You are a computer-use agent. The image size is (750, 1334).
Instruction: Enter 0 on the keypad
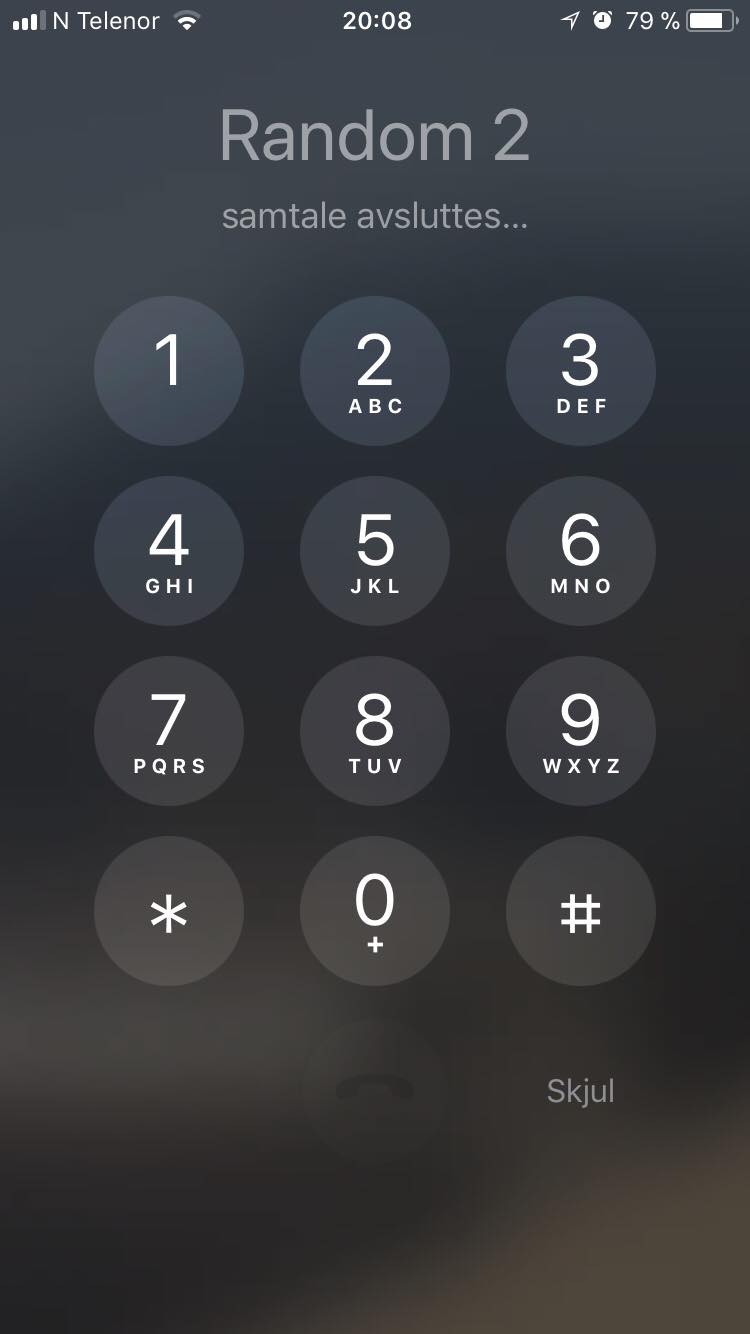[375, 911]
